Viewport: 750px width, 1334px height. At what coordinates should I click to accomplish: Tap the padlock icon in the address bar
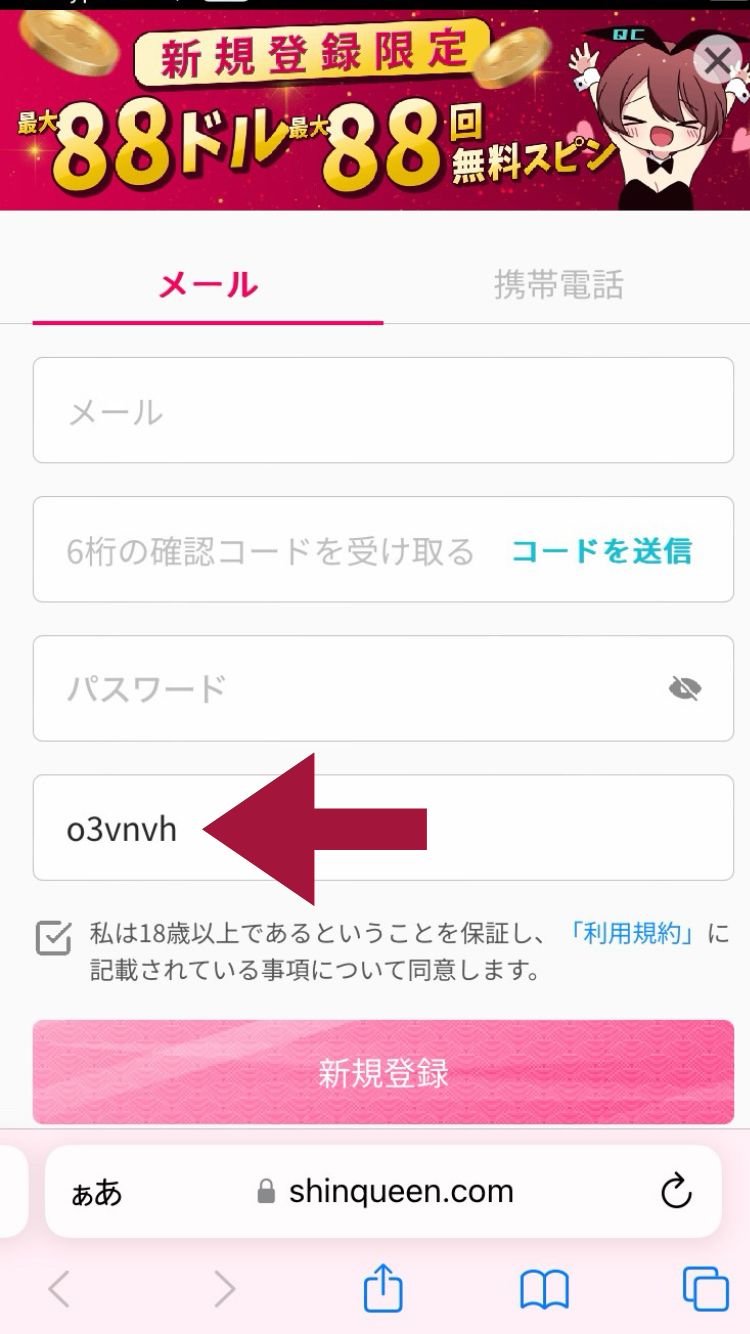pos(263,1191)
